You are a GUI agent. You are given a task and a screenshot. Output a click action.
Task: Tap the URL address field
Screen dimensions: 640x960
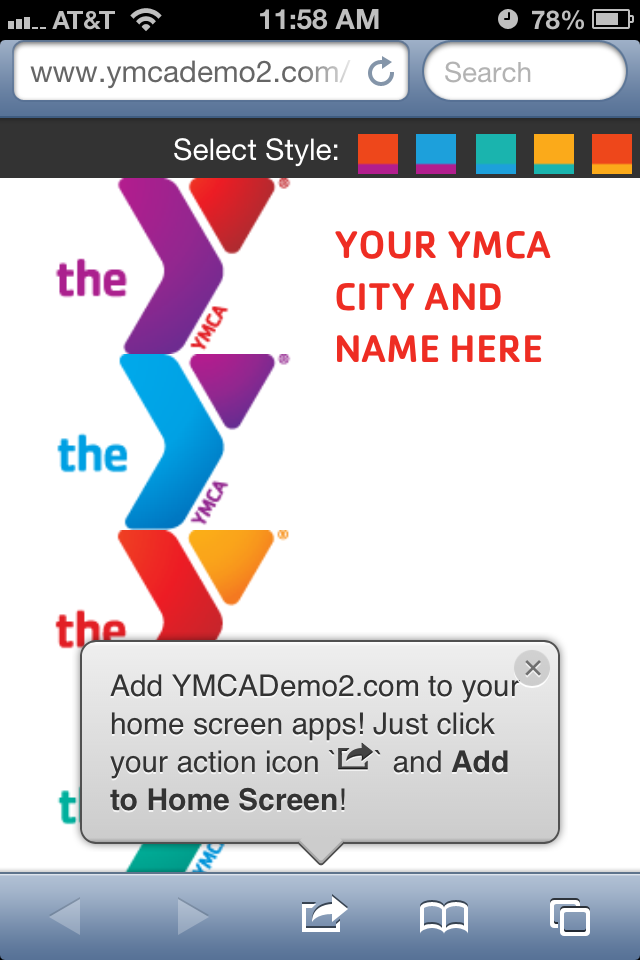[190, 72]
